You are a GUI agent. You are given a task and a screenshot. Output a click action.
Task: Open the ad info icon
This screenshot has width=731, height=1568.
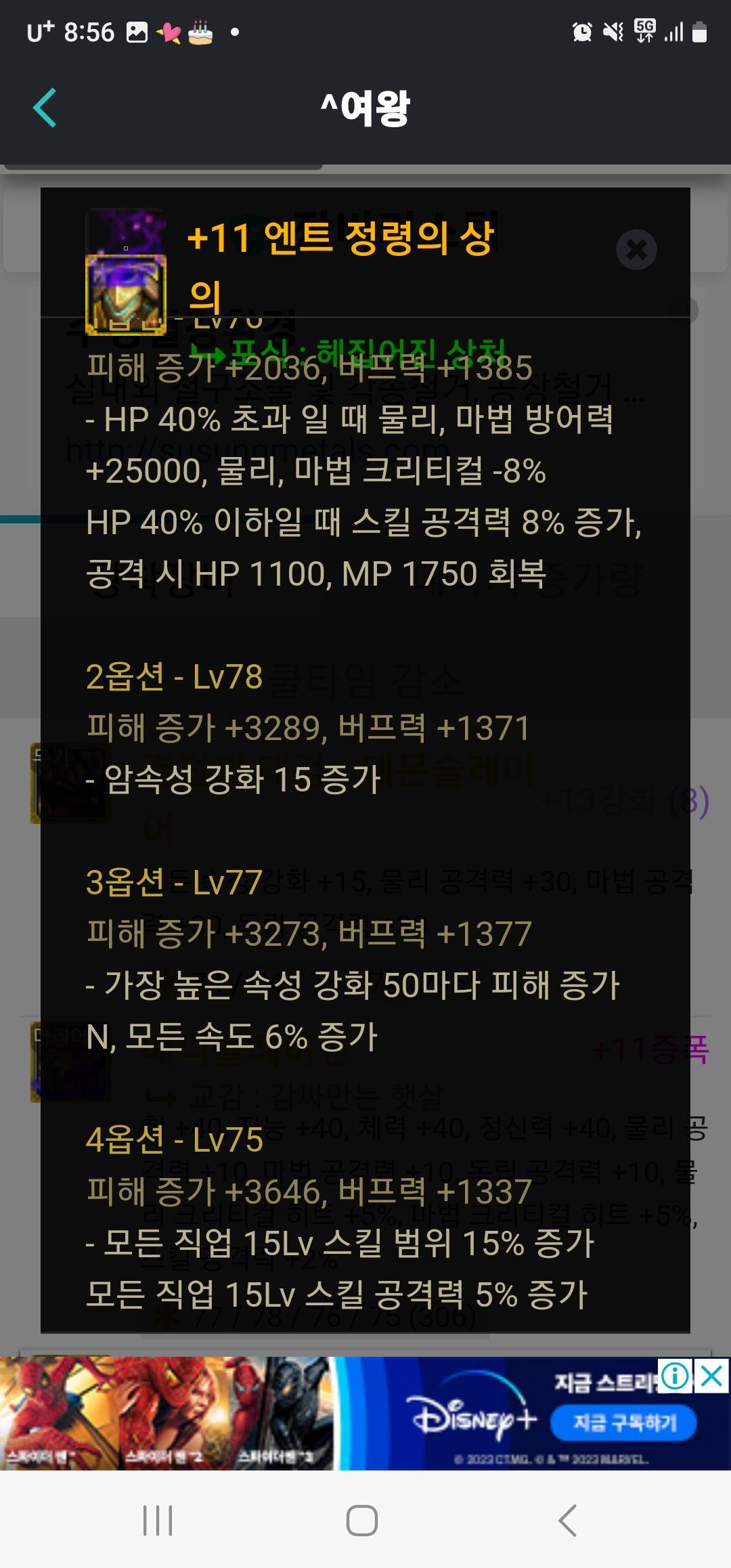pos(675,1376)
